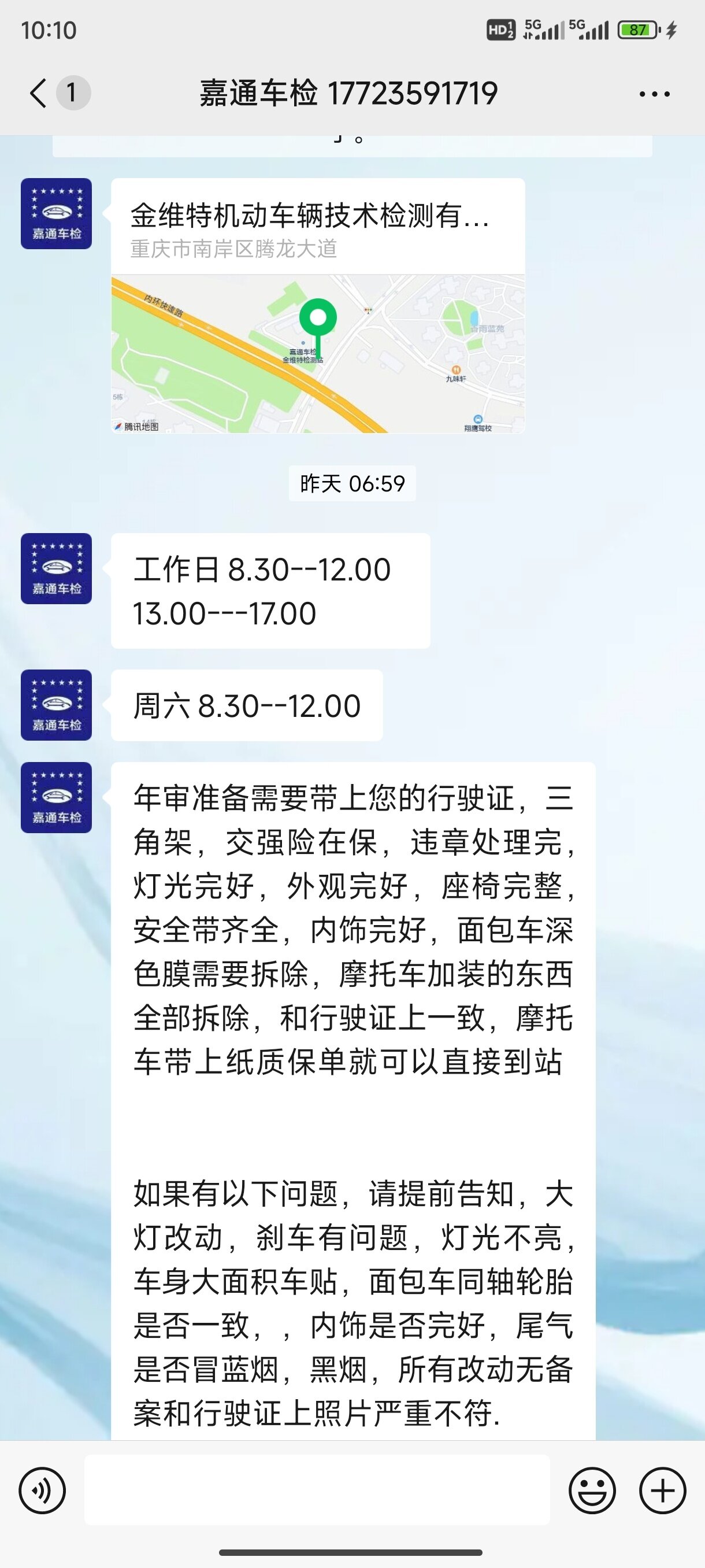Open the emoji picker

(592, 1491)
